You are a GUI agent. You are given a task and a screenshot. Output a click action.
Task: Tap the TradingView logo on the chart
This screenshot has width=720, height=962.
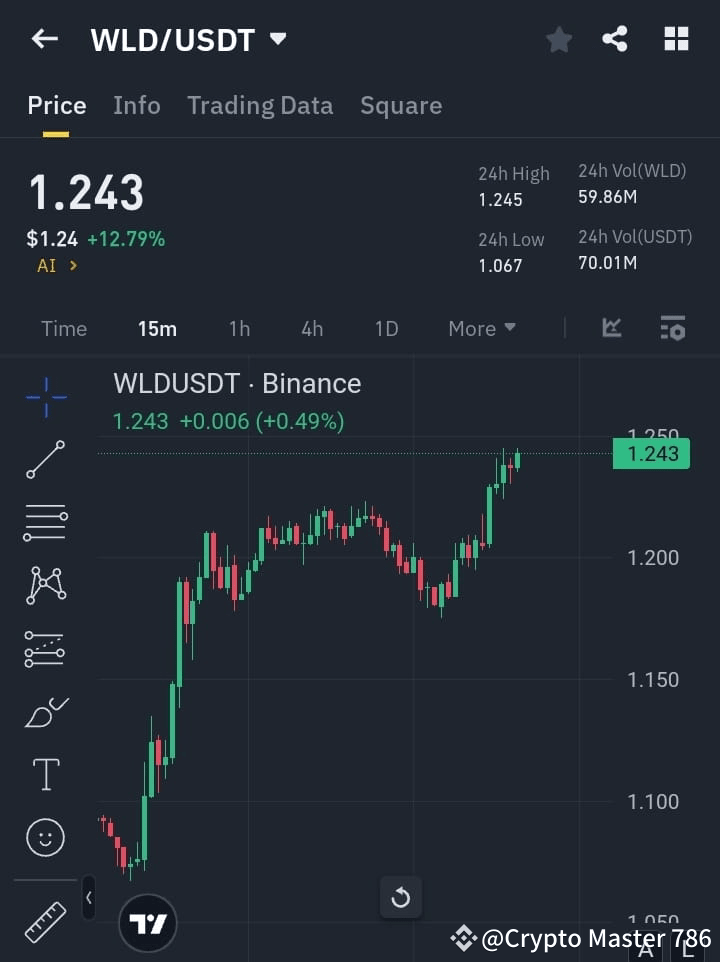pyautogui.click(x=148, y=922)
